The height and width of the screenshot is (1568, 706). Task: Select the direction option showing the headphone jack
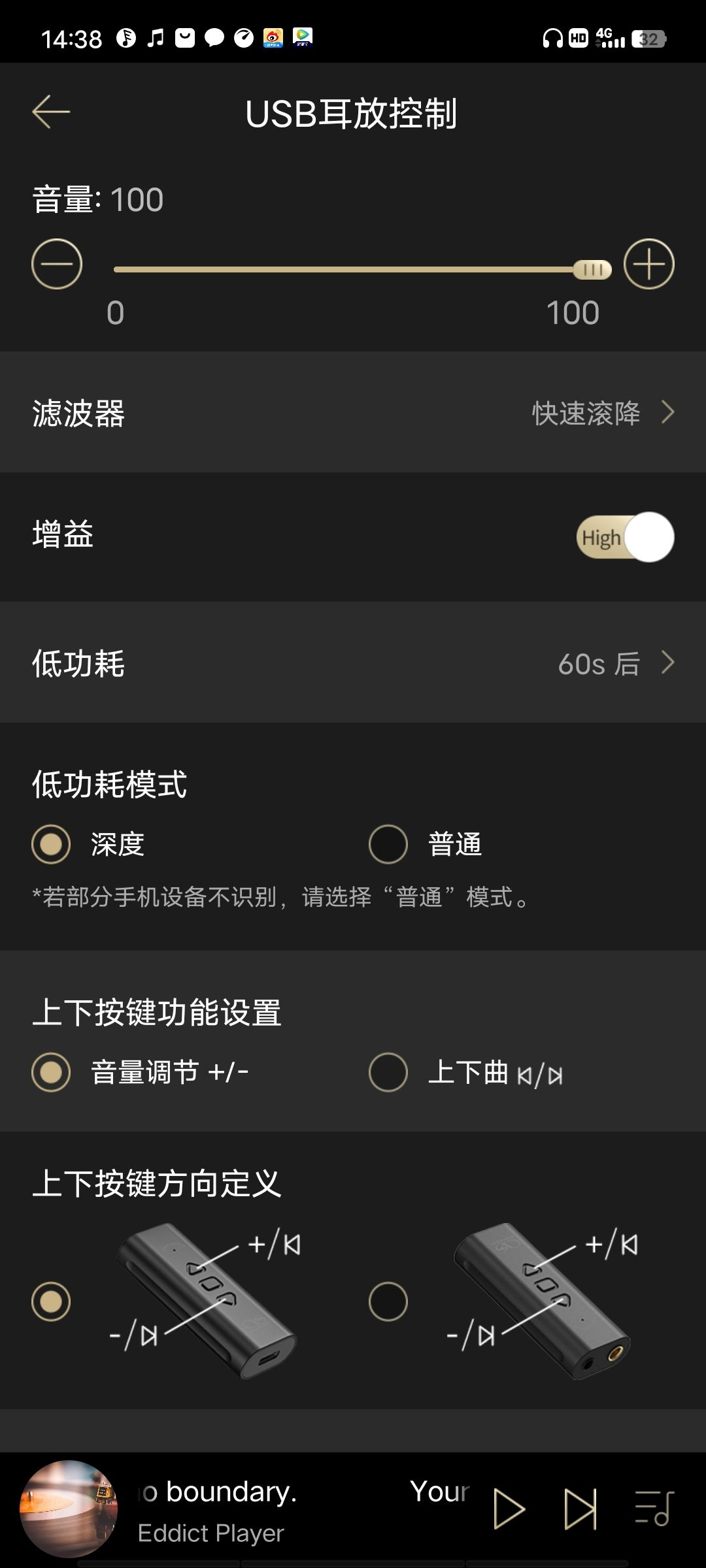click(388, 1301)
